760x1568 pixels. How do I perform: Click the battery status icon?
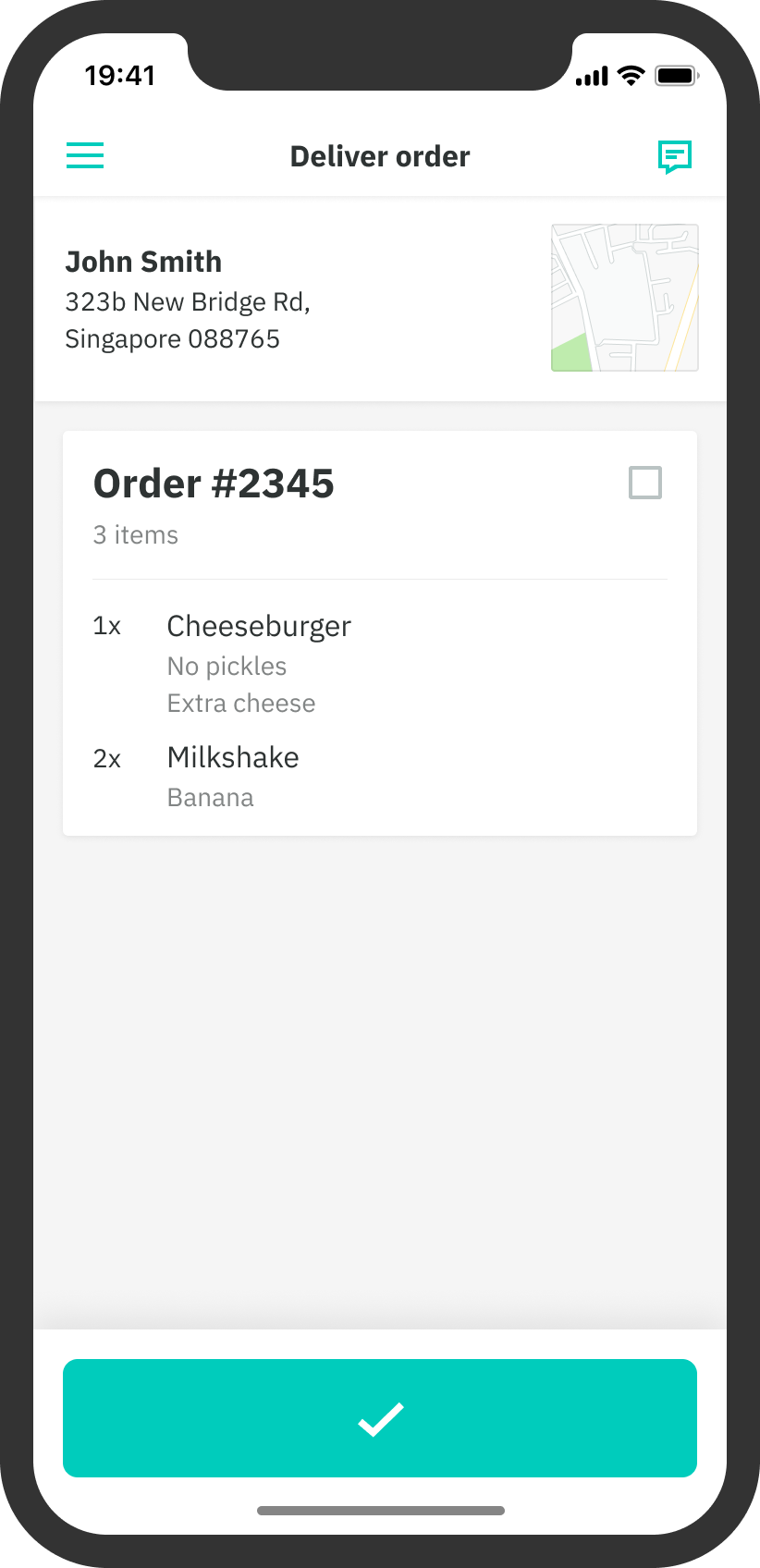tap(678, 75)
